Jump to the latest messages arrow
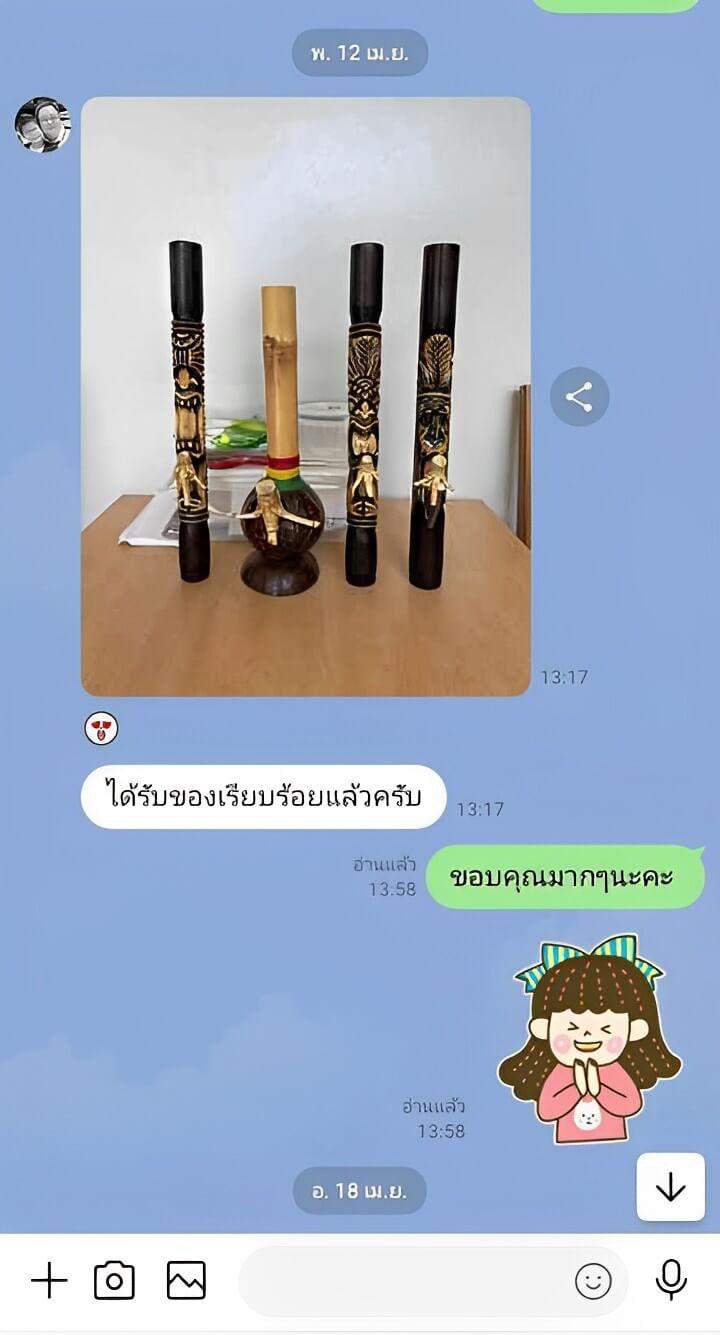The image size is (720, 1335). 670,1187
